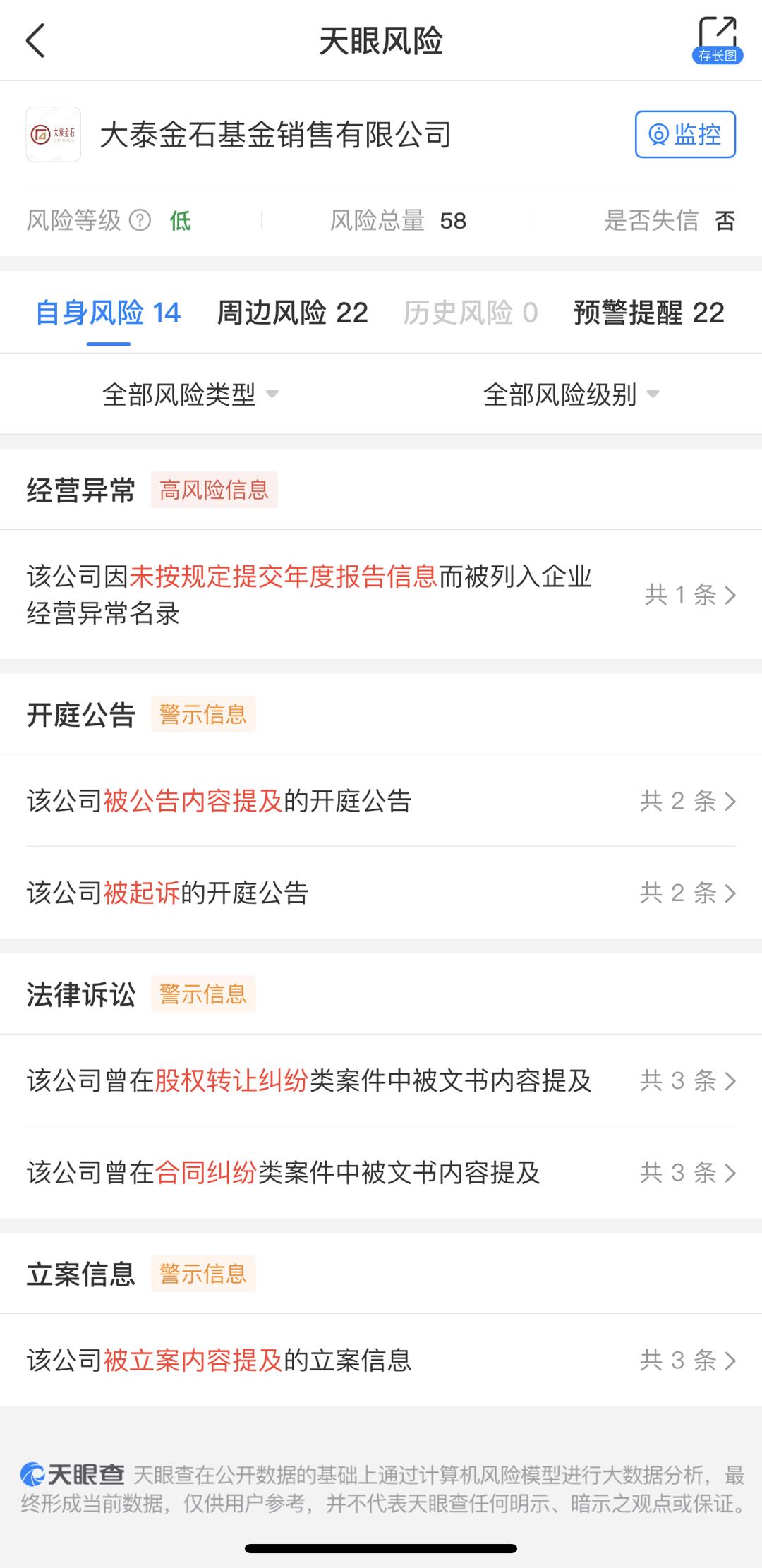View 被立案内容提及的立案信息 row
Image resolution: width=762 pixels, height=1568 pixels.
click(381, 1359)
